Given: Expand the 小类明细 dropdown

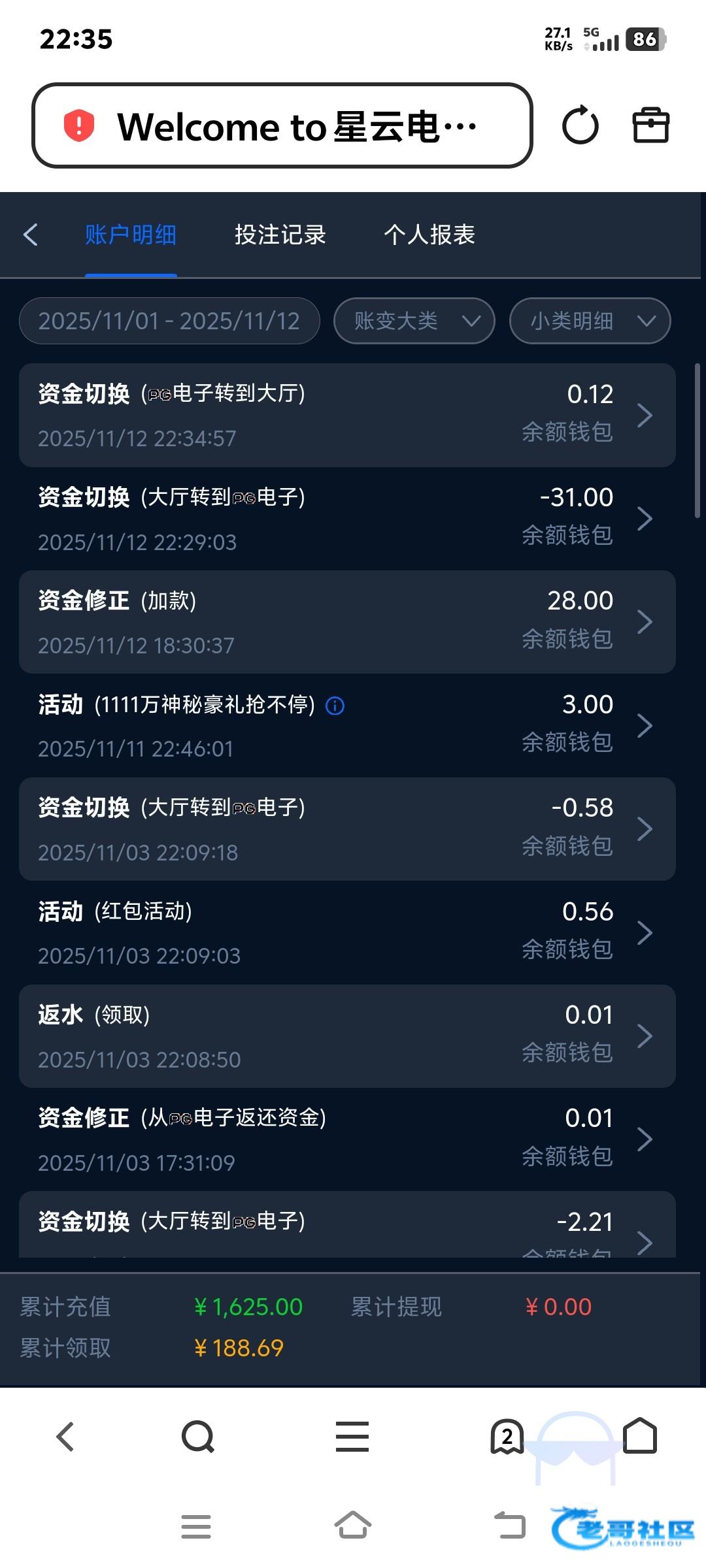Looking at the screenshot, I should [590, 321].
